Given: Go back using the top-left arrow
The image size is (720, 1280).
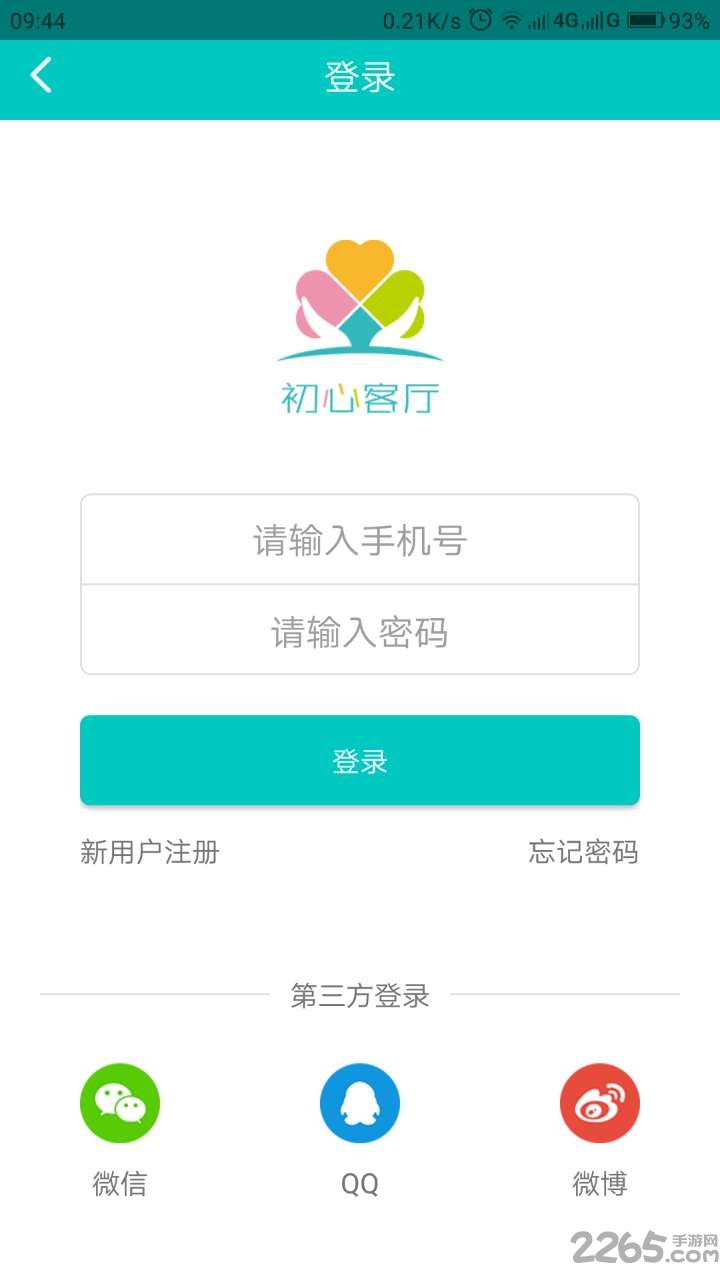Looking at the screenshot, I should click(x=41, y=76).
